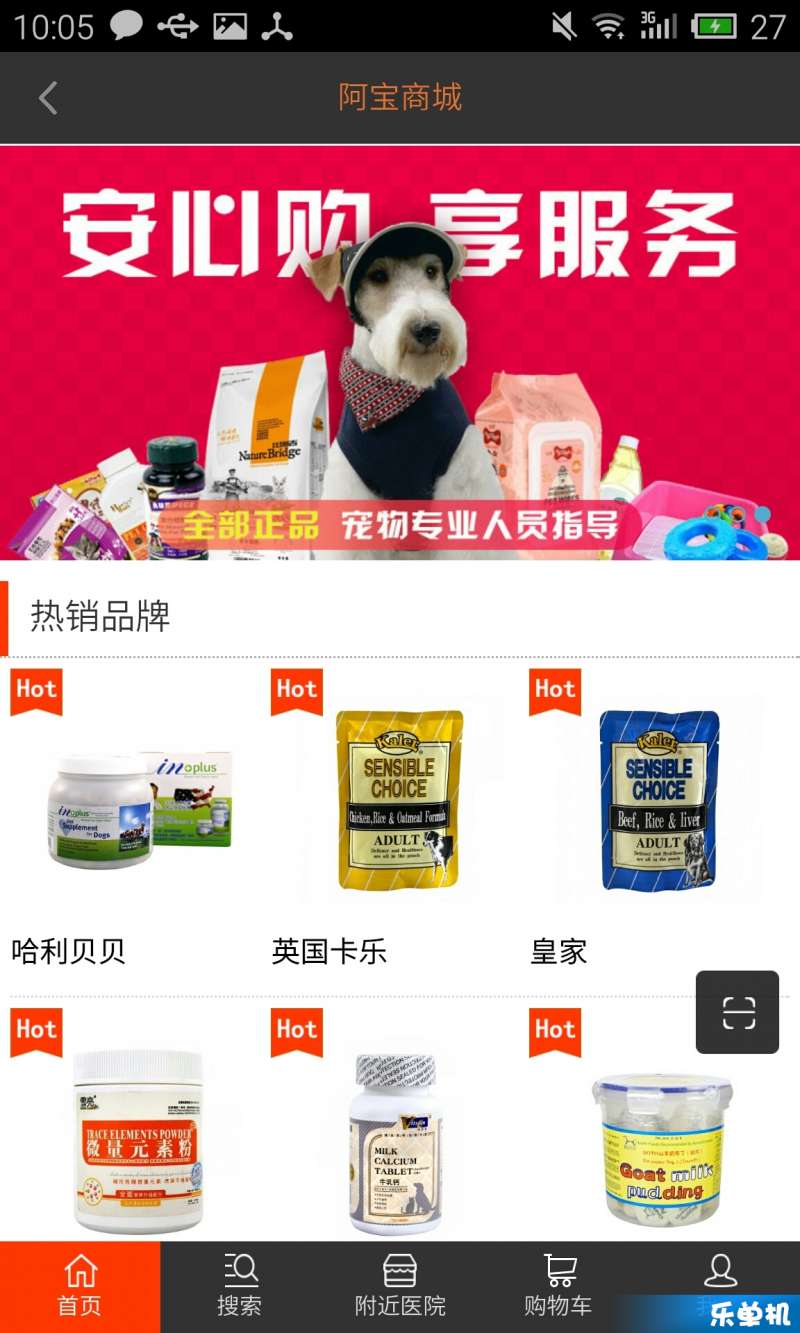Viewport: 800px width, 1333px height.
Task: Switch to the 首页 tab
Action: pyautogui.click(x=80, y=1286)
